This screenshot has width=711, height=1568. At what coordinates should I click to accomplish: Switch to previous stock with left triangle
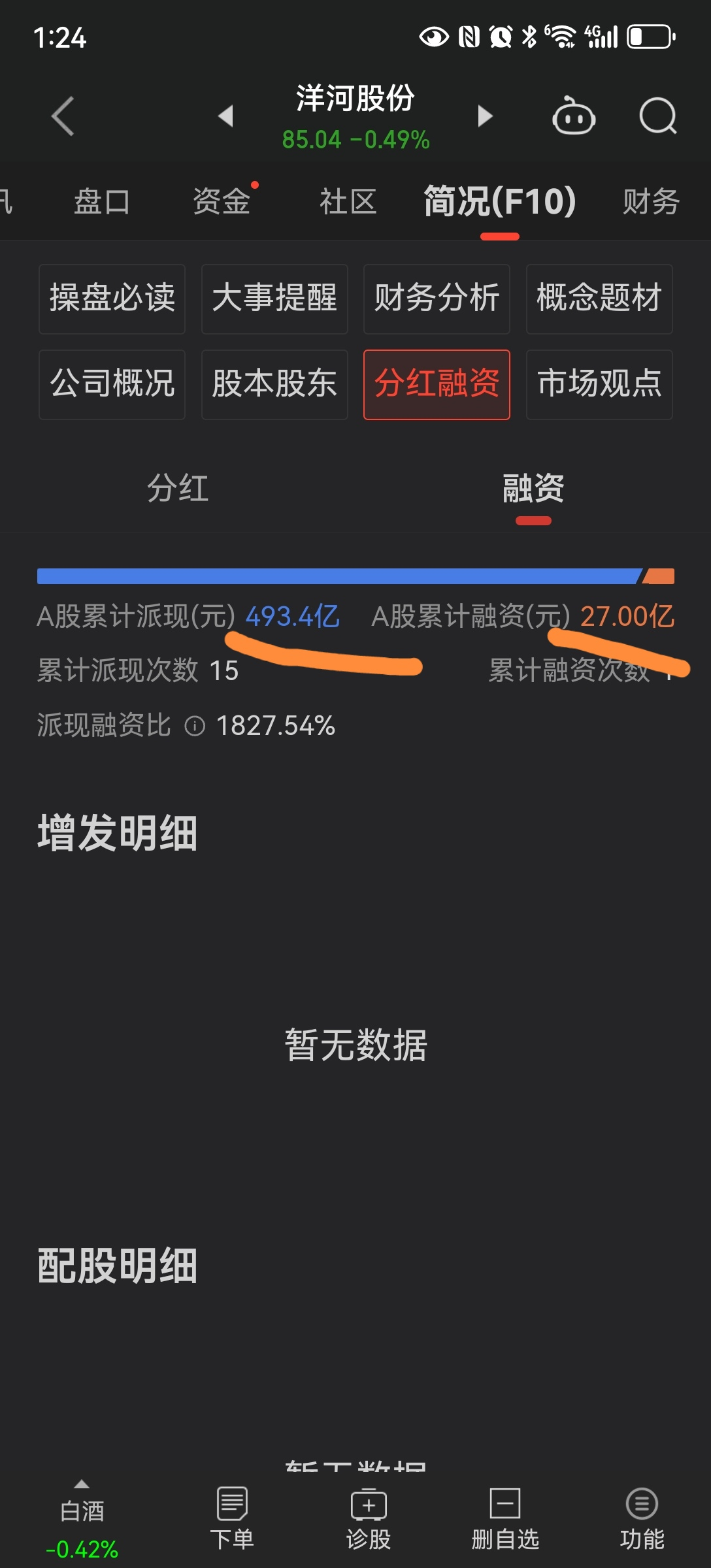coord(226,116)
